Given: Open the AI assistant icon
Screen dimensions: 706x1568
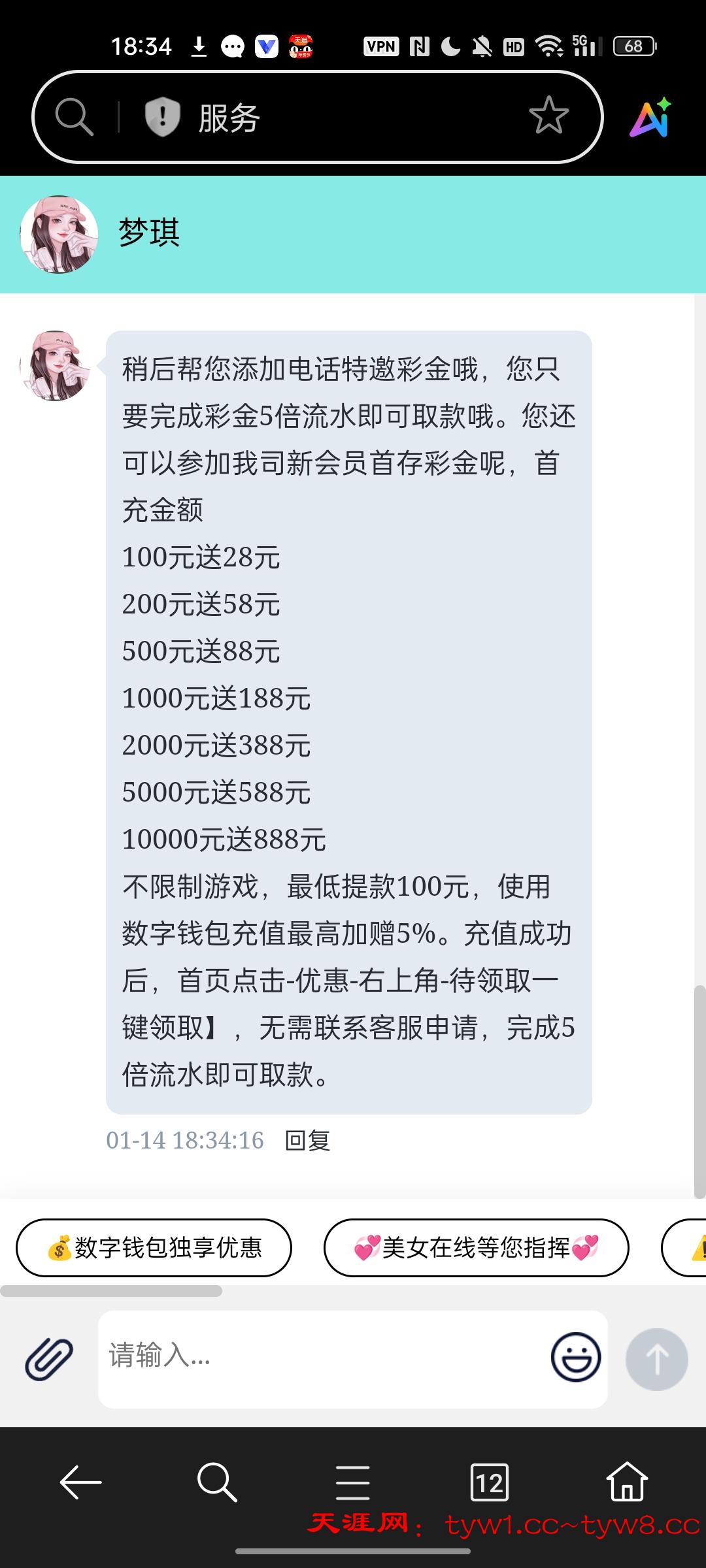Looking at the screenshot, I should point(650,118).
